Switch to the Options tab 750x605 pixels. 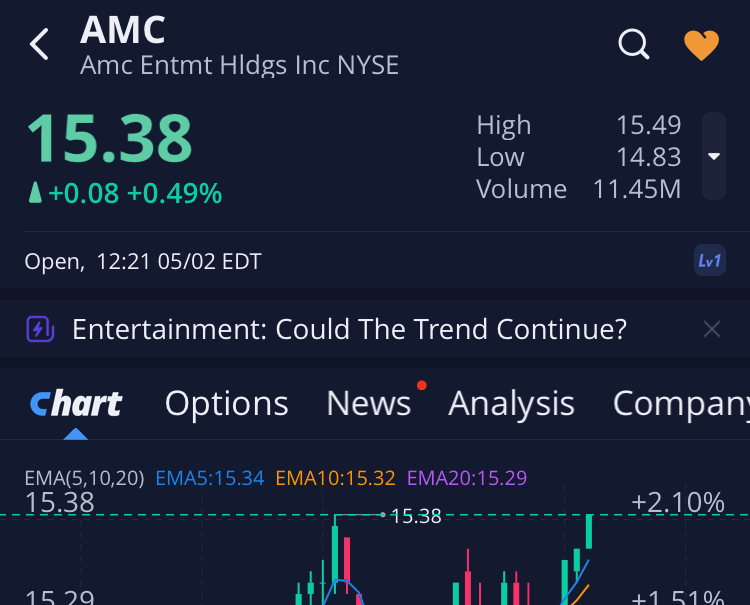coord(226,404)
